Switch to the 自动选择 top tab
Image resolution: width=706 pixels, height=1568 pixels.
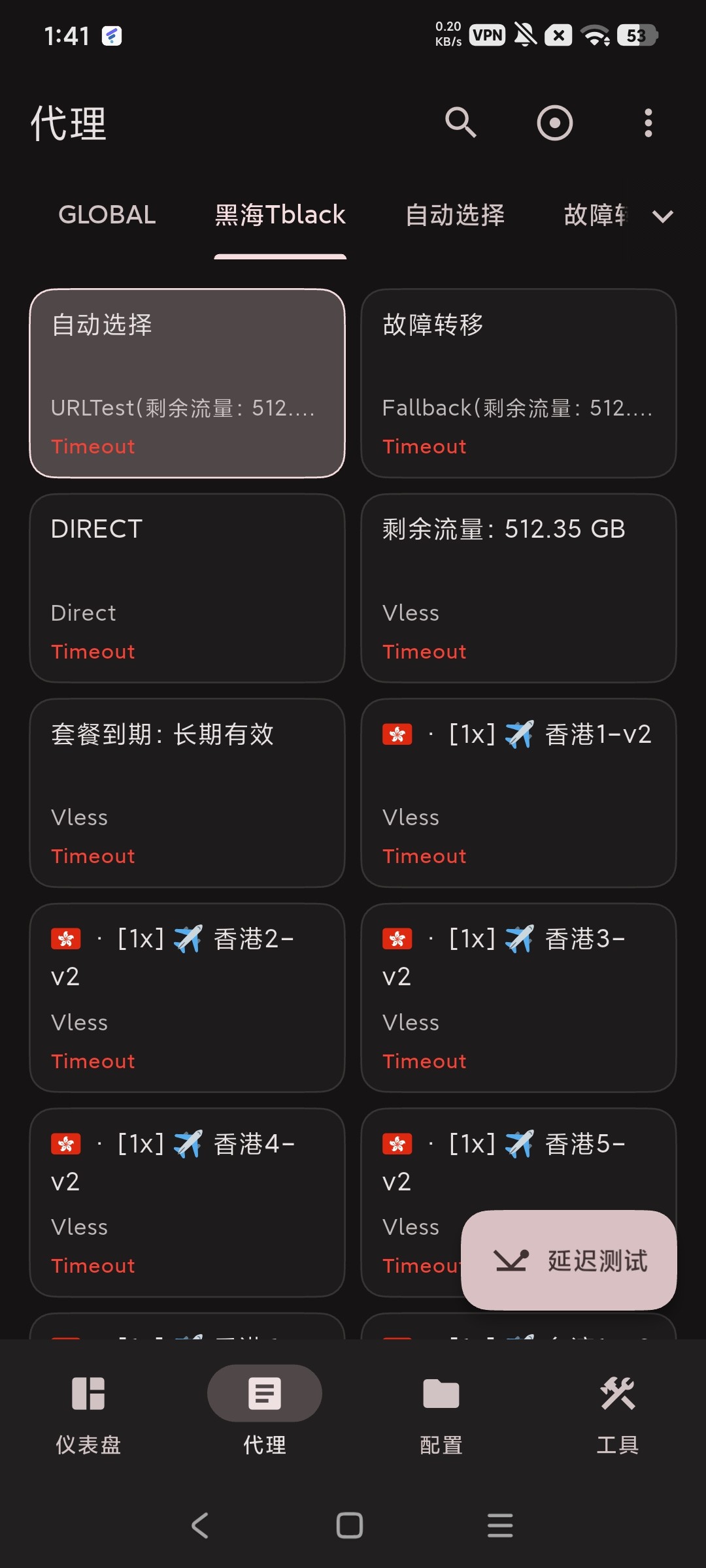pyautogui.click(x=455, y=215)
